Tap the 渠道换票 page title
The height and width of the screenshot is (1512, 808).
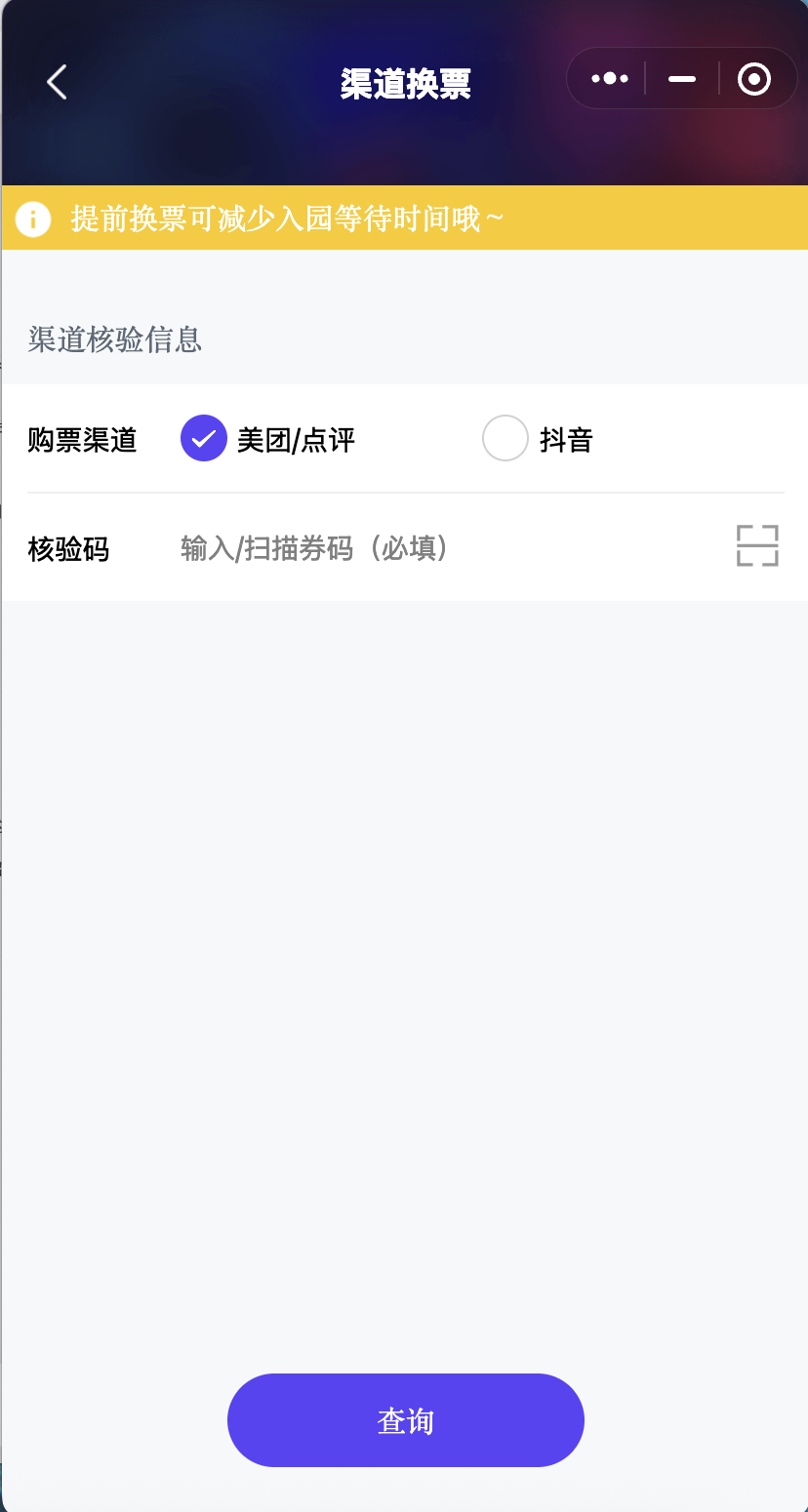405,83
